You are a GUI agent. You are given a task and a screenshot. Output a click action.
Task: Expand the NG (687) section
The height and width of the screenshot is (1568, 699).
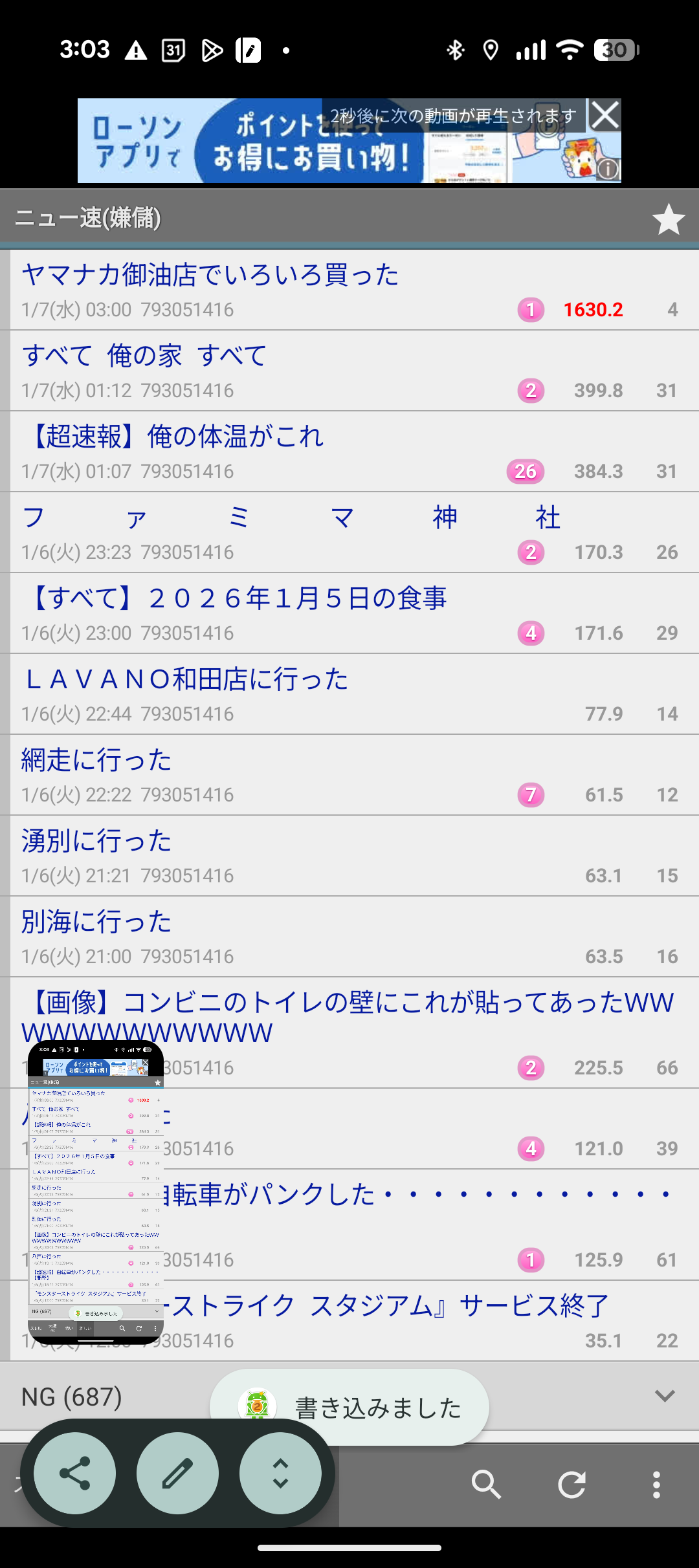click(x=665, y=1396)
